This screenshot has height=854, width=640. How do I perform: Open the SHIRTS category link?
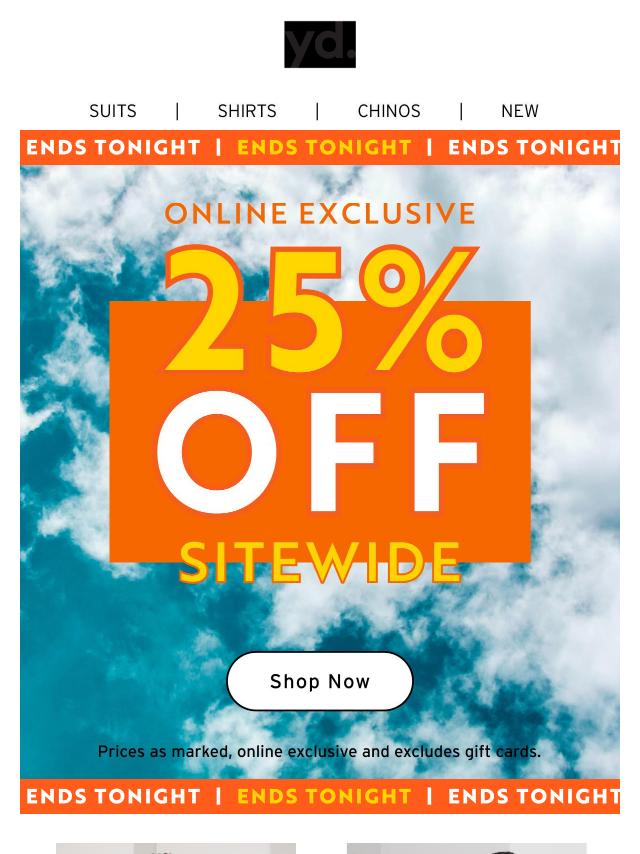pyautogui.click(x=247, y=112)
